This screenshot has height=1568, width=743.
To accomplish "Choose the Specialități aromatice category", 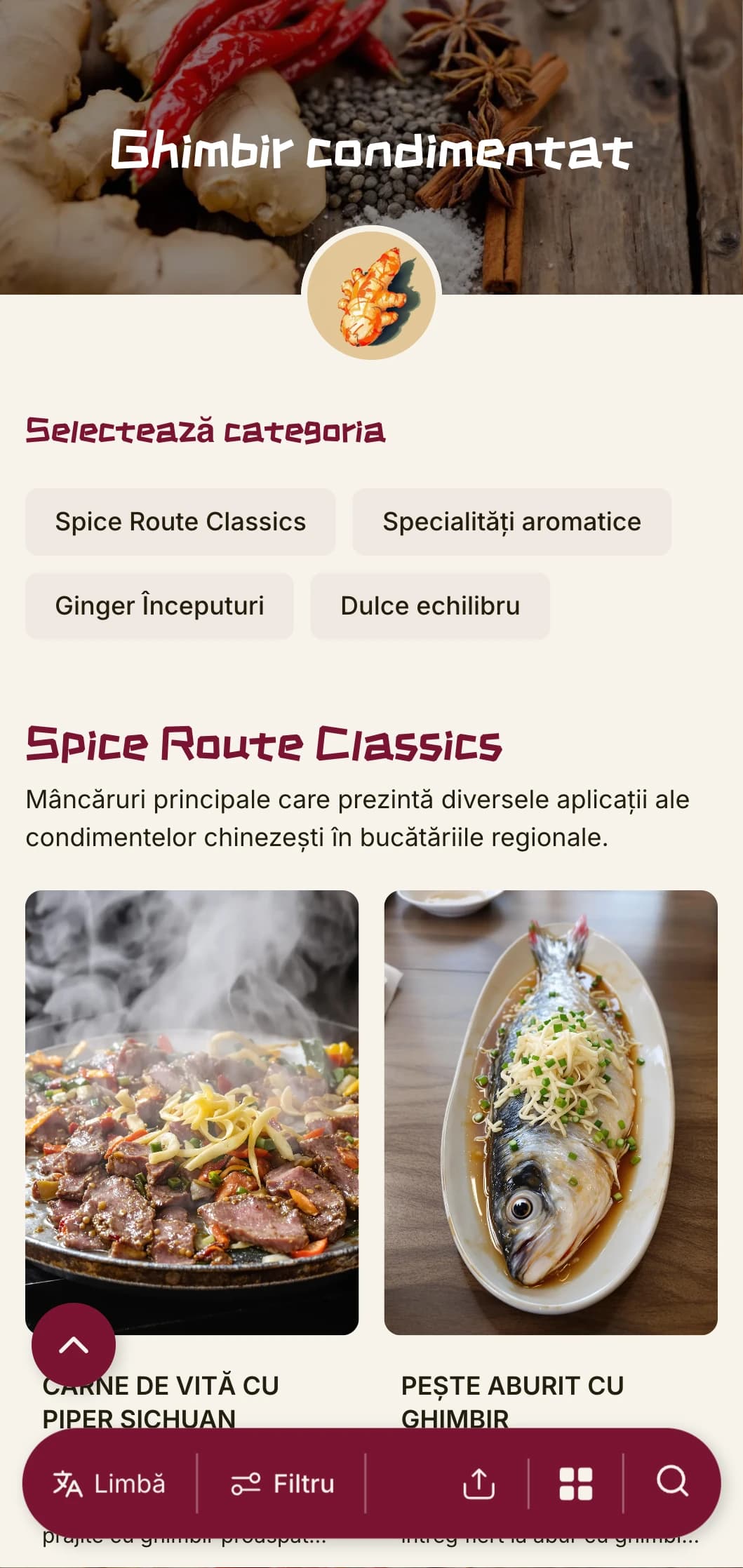I will pyautogui.click(x=511, y=522).
